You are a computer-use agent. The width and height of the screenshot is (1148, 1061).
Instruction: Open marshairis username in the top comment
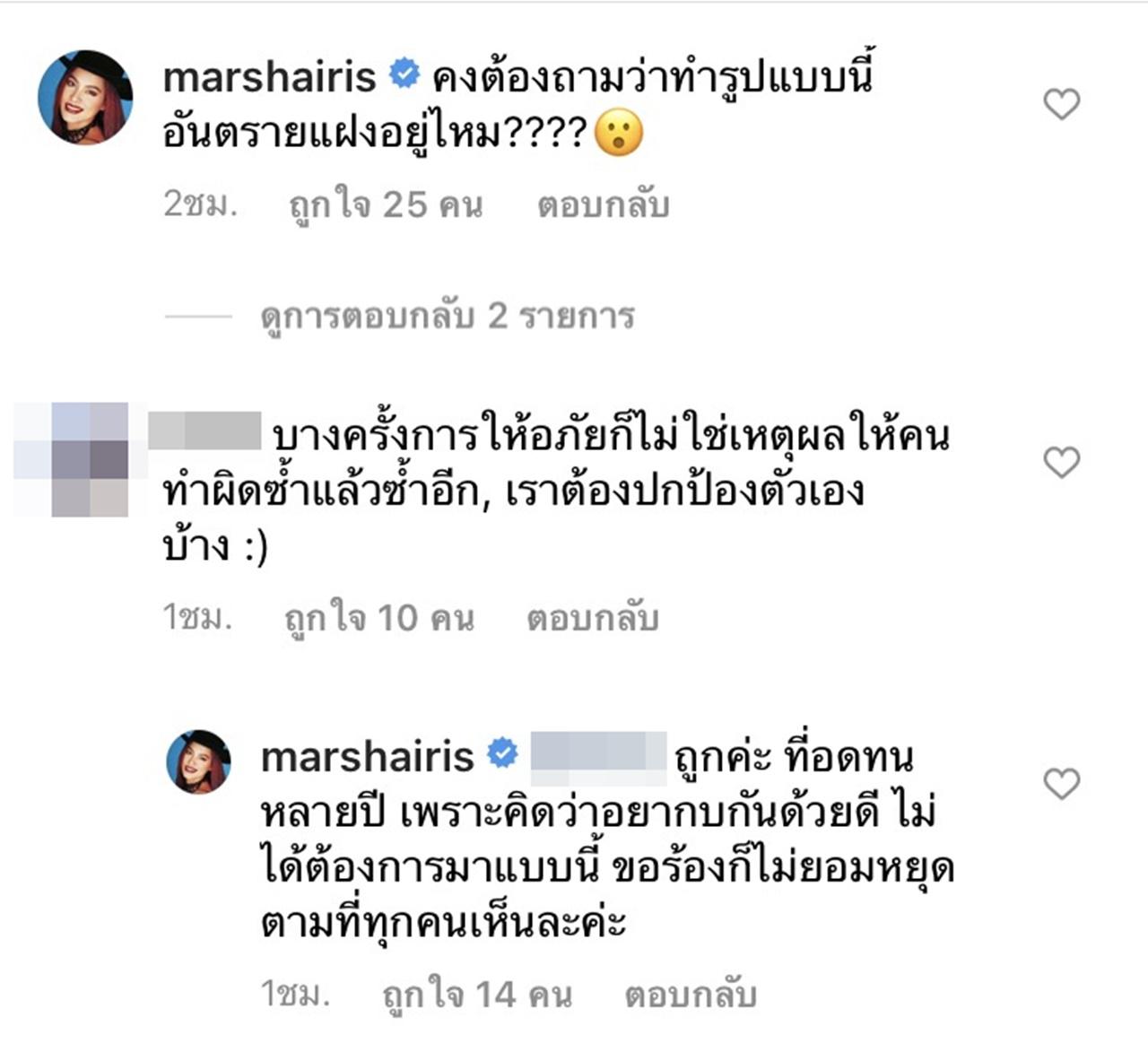pyautogui.click(x=269, y=77)
